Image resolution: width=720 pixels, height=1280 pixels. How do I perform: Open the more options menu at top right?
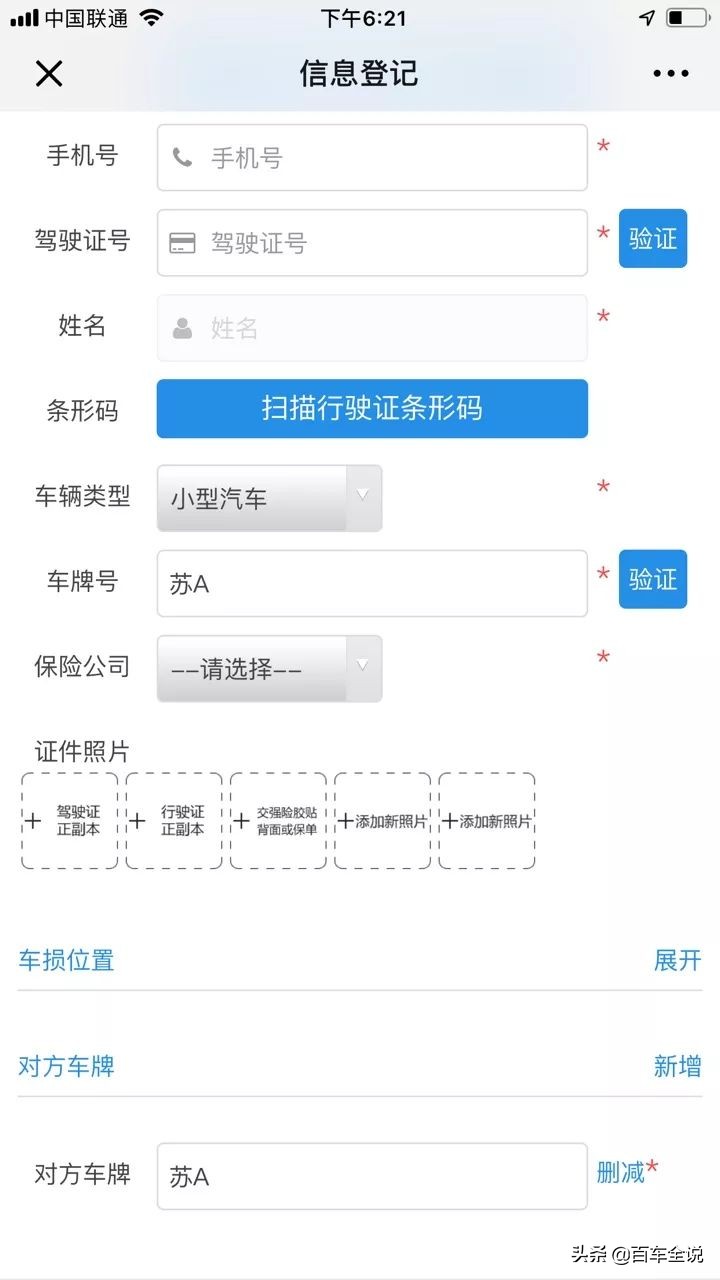click(670, 74)
